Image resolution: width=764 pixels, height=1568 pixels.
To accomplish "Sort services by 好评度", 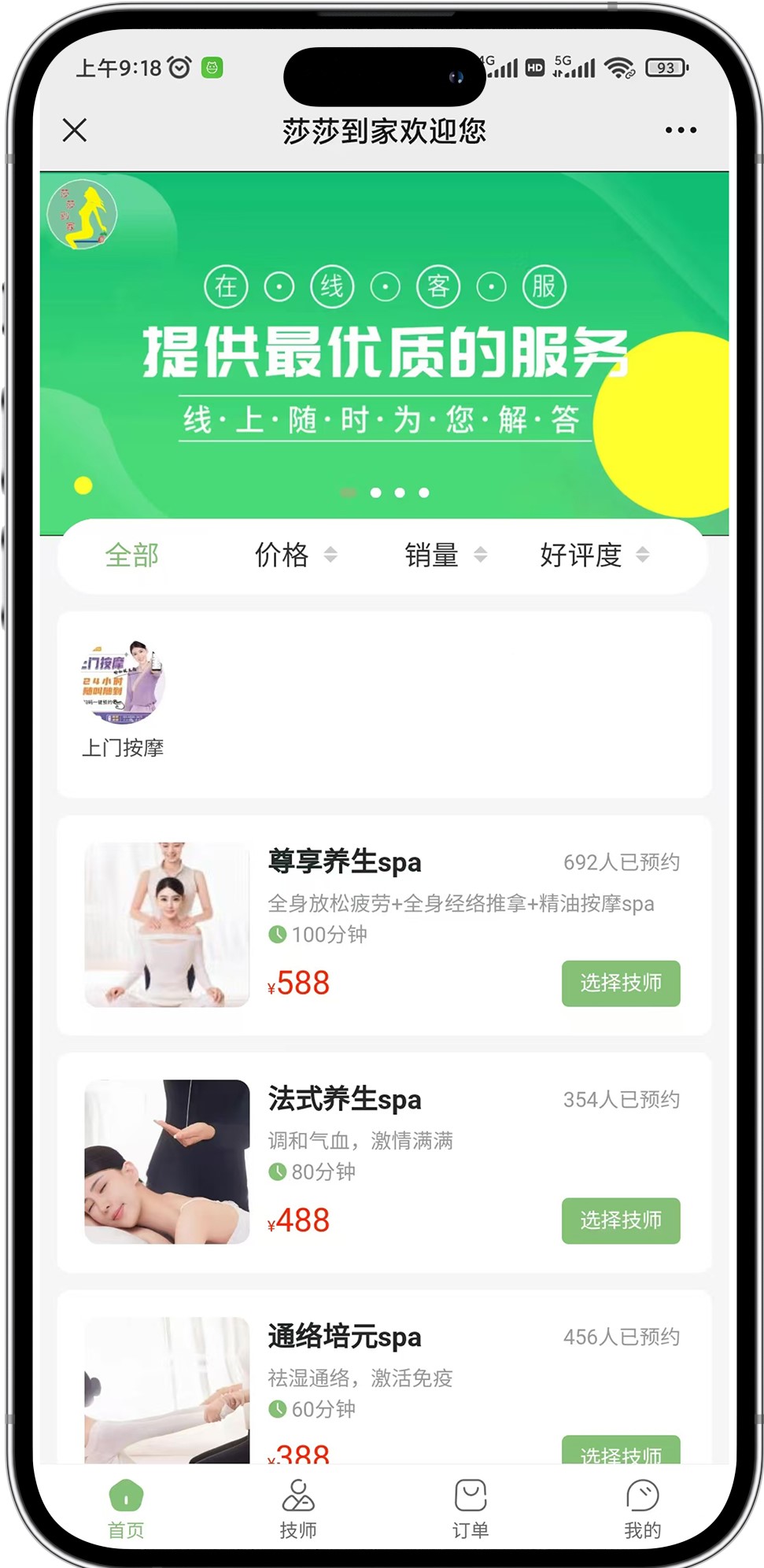I will [x=594, y=555].
